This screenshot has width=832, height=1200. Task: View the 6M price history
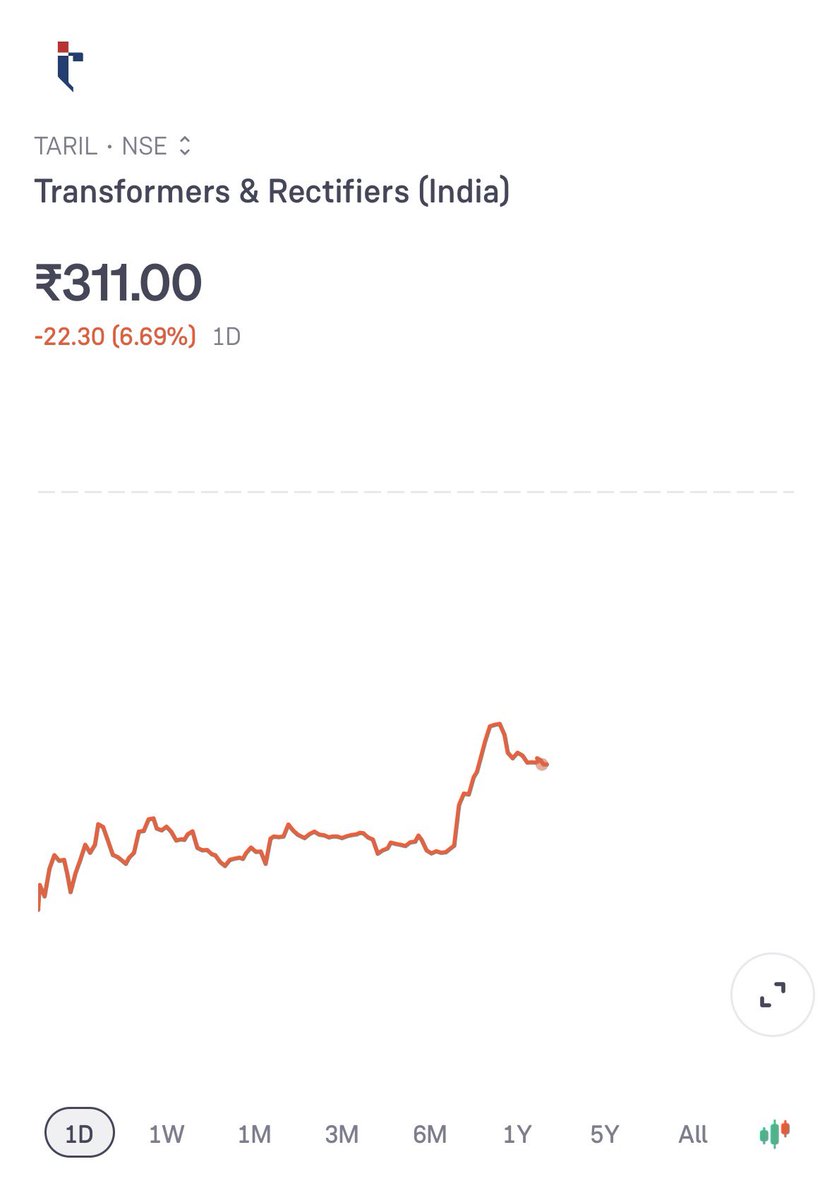[x=429, y=1134]
